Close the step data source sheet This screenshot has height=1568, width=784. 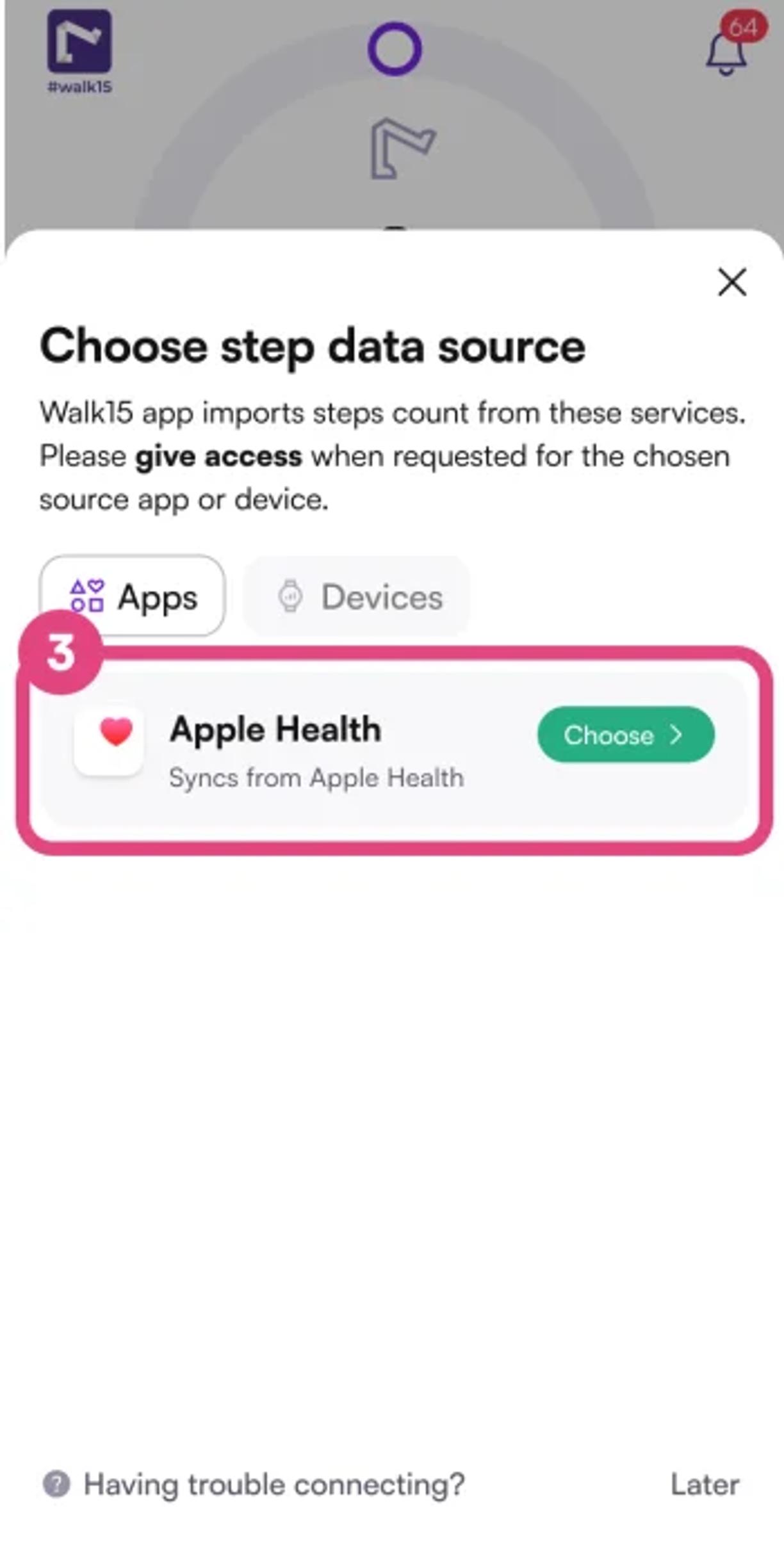(x=731, y=282)
